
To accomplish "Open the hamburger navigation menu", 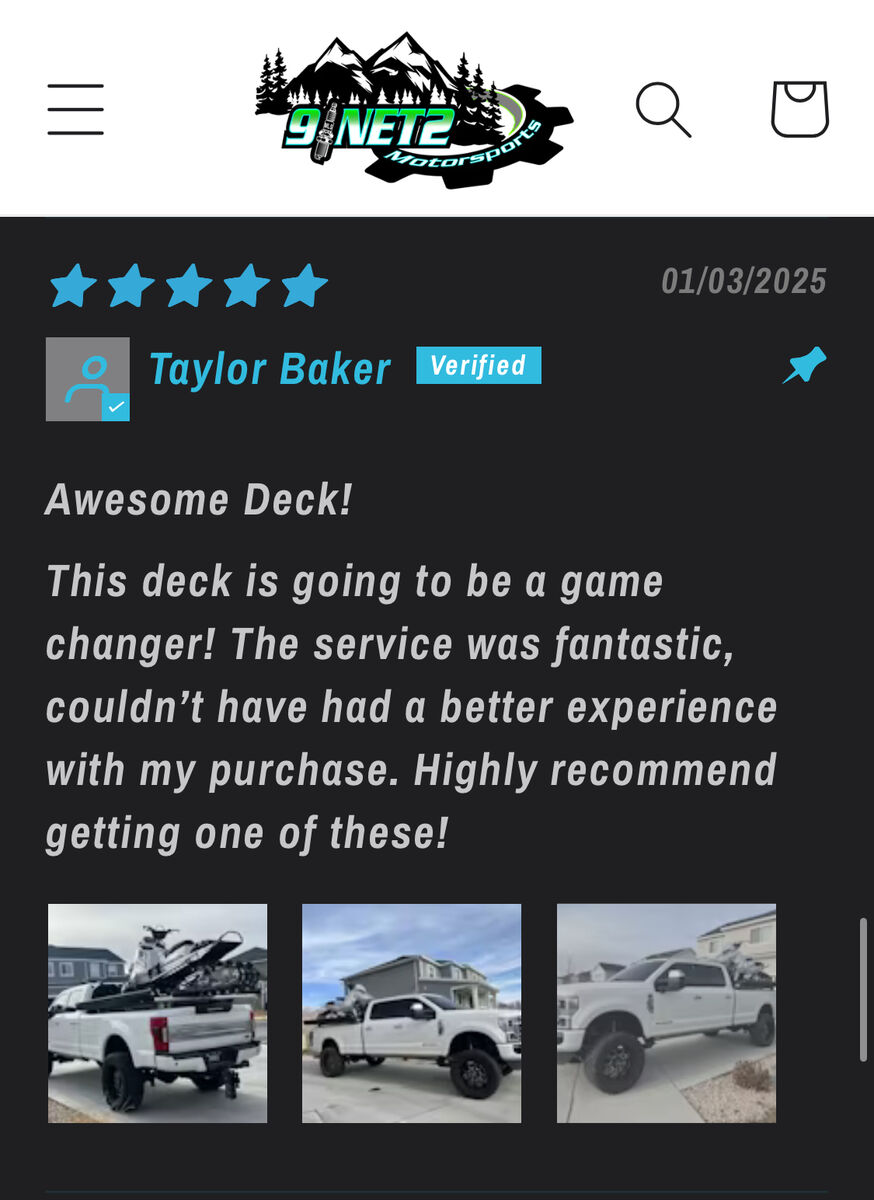I will [76, 109].
